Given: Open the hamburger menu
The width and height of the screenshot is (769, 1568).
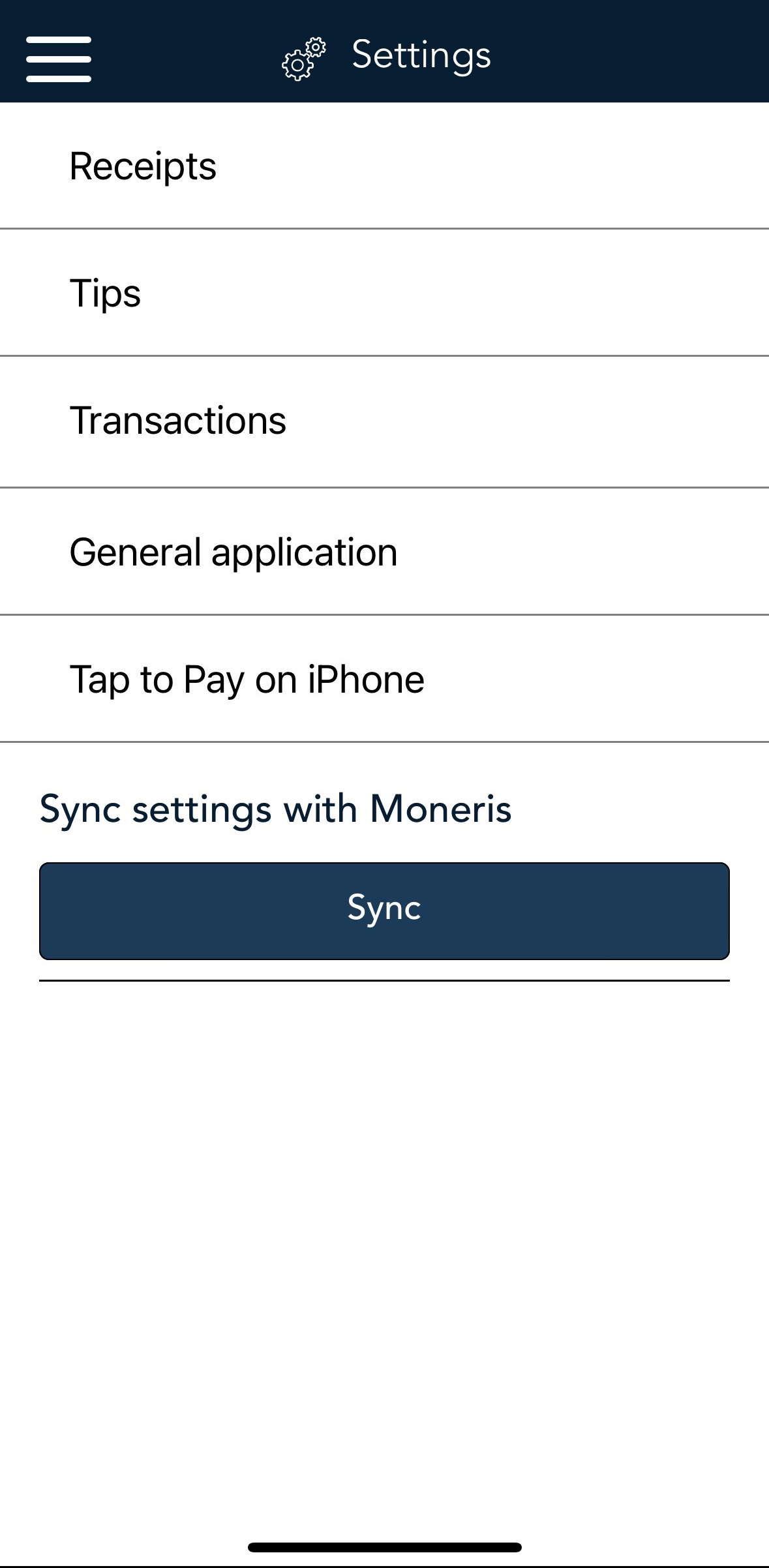Looking at the screenshot, I should tap(59, 59).
